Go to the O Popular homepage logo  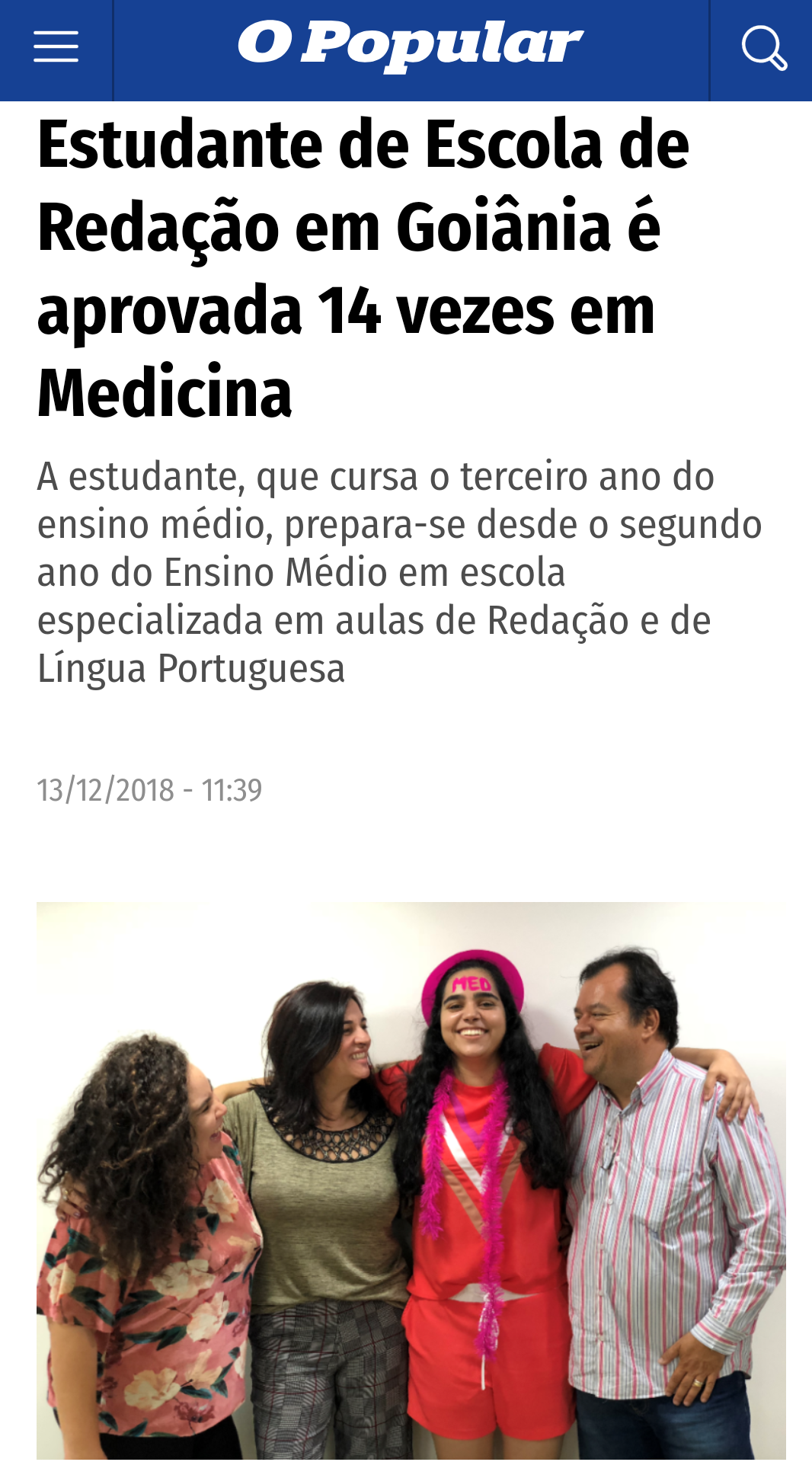click(411, 46)
